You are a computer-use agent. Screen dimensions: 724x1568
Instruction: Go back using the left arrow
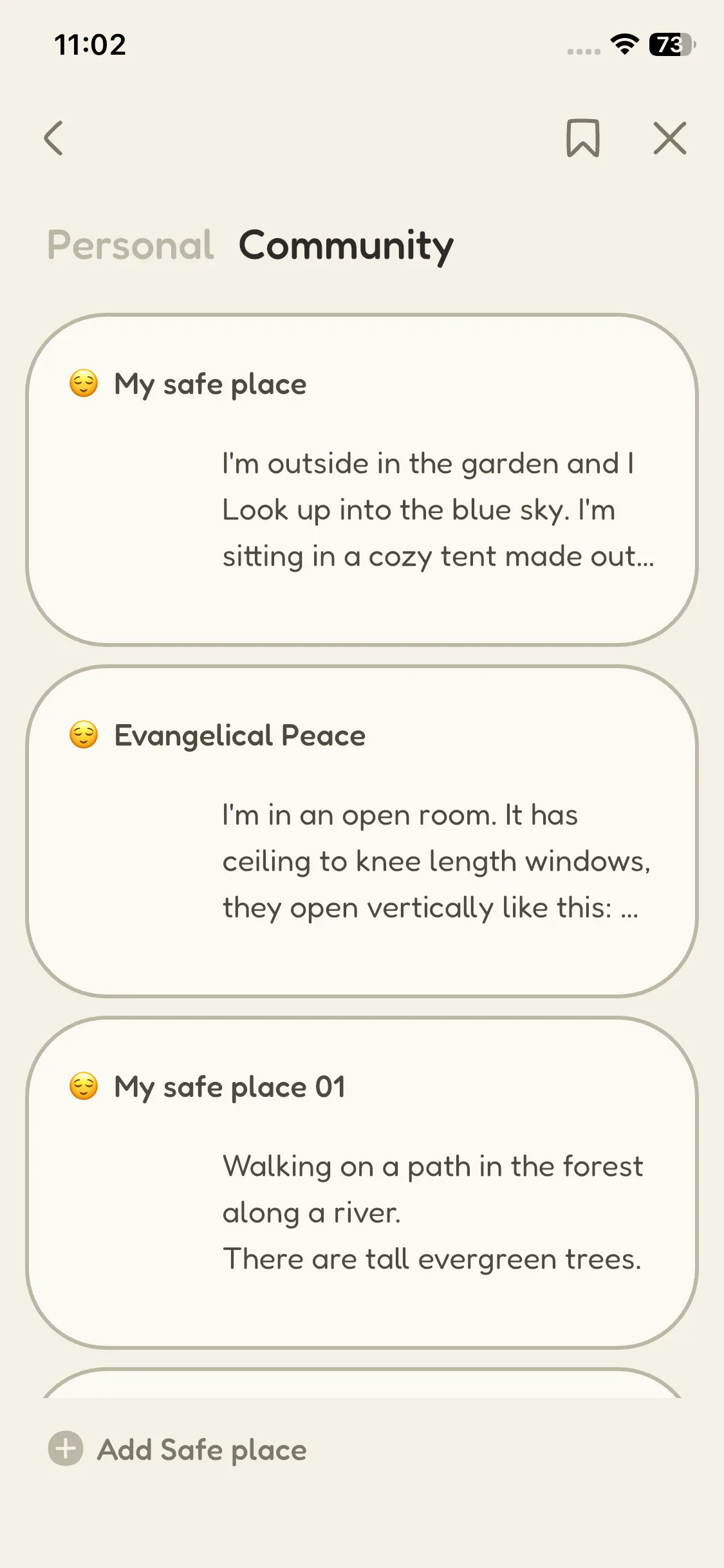pyautogui.click(x=54, y=138)
